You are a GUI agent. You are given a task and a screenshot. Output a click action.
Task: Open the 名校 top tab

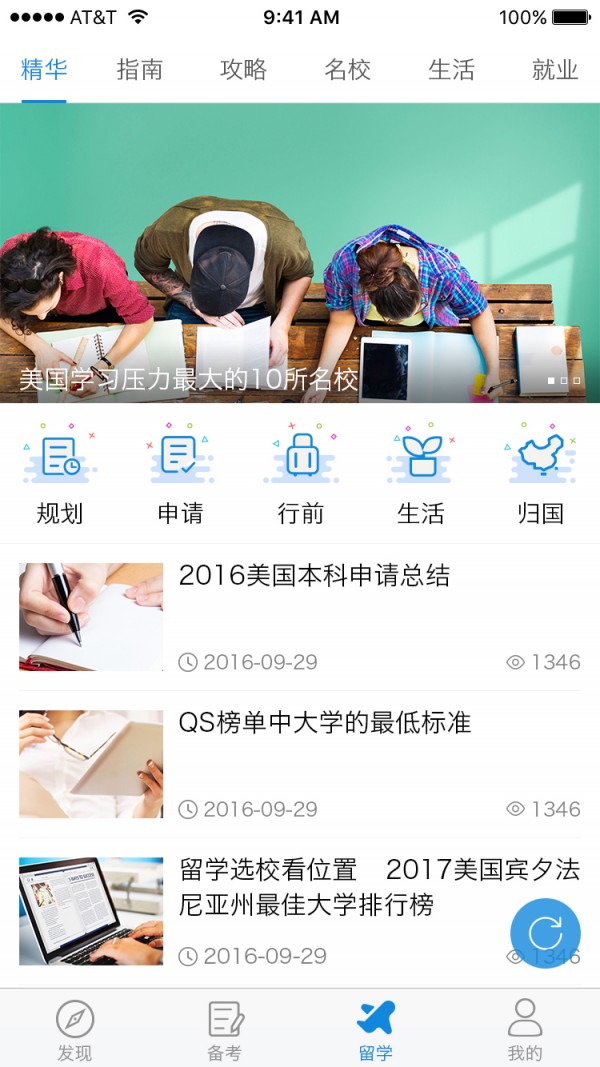347,70
